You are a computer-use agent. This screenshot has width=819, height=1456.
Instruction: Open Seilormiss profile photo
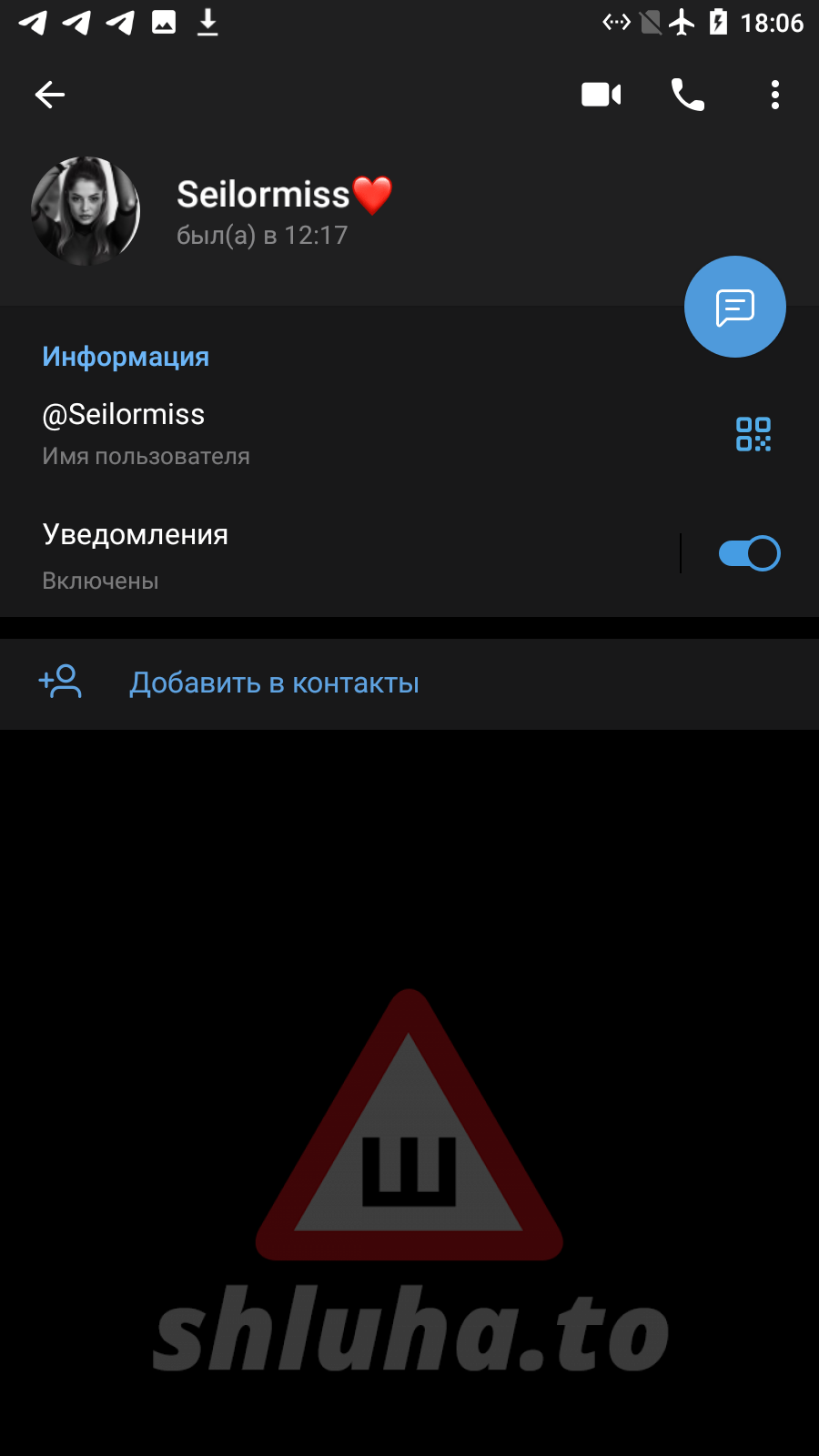click(x=86, y=211)
